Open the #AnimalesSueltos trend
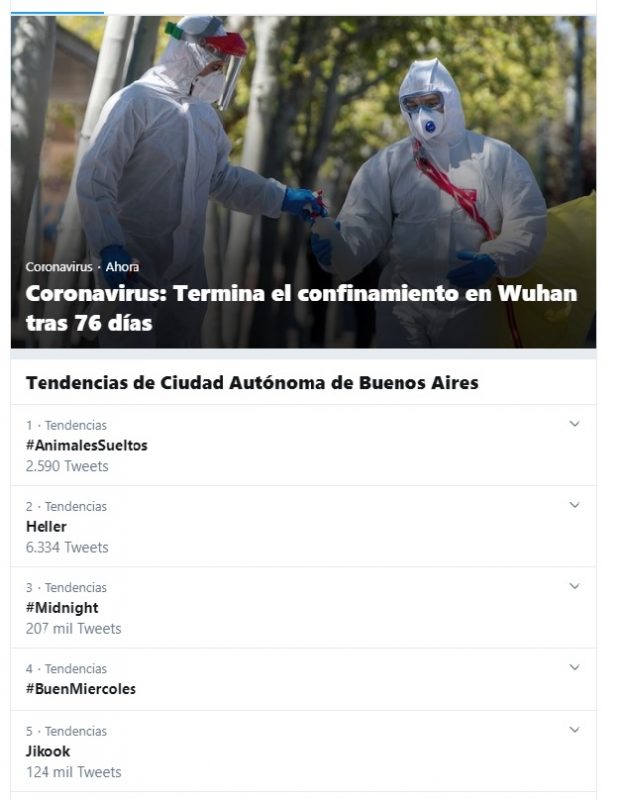623x800 pixels. tap(87, 445)
